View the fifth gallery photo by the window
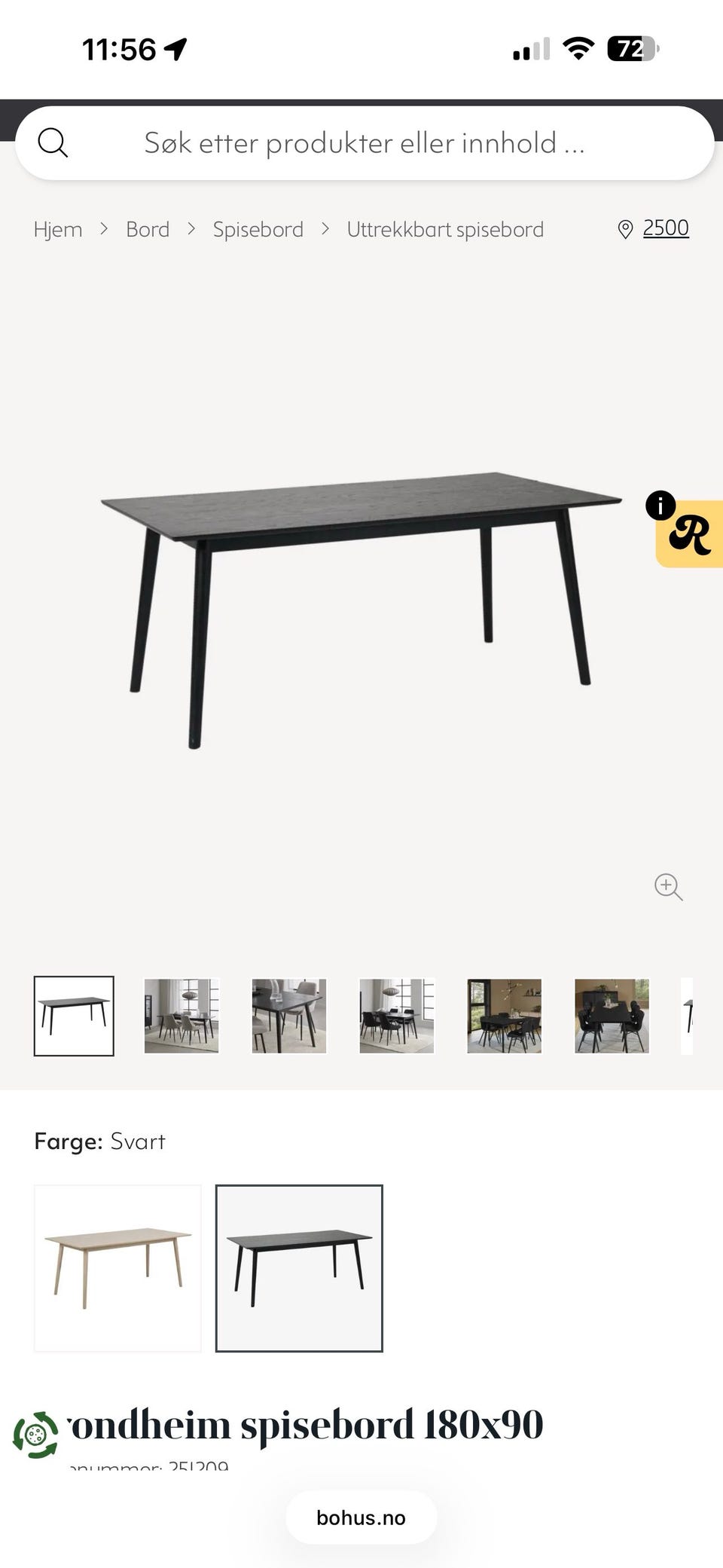 coord(505,1016)
